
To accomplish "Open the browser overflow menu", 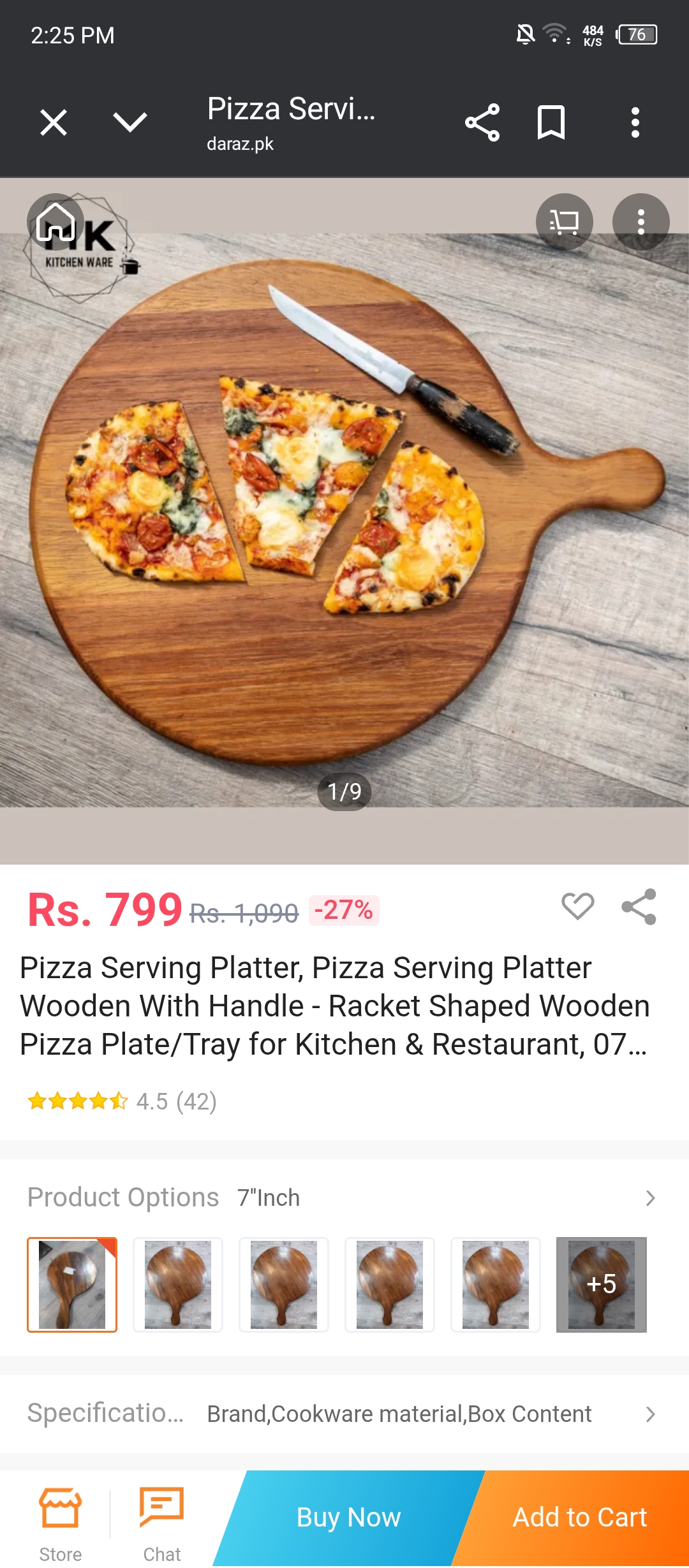I will click(635, 122).
